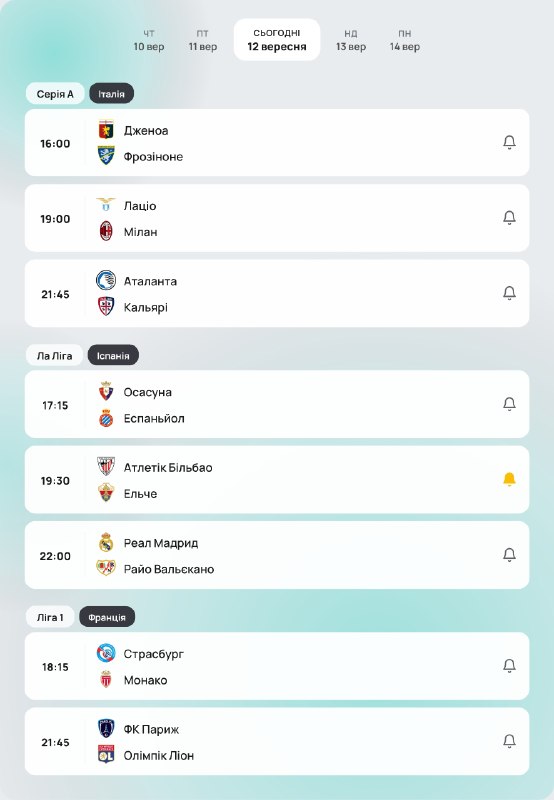Enable the reminder bell for Дженоа vs Фрозіноне
The image size is (554, 800).
(x=509, y=142)
